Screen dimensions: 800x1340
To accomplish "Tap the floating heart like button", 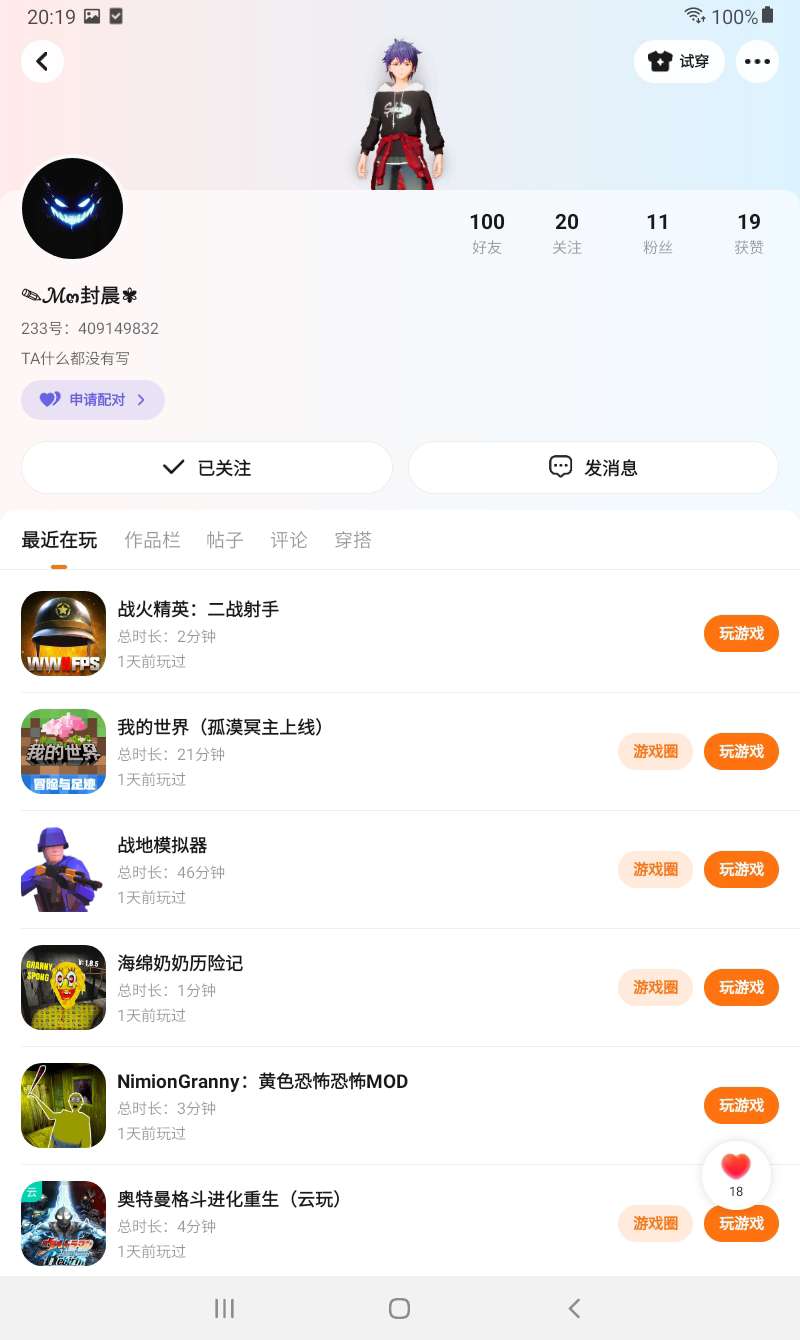I will click(736, 1170).
